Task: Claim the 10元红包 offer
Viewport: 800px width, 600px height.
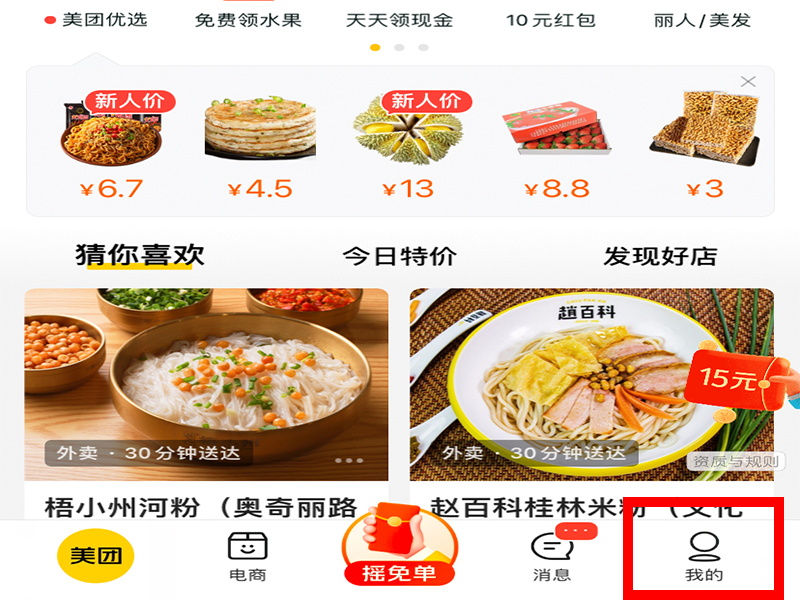Action: (x=550, y=20)
